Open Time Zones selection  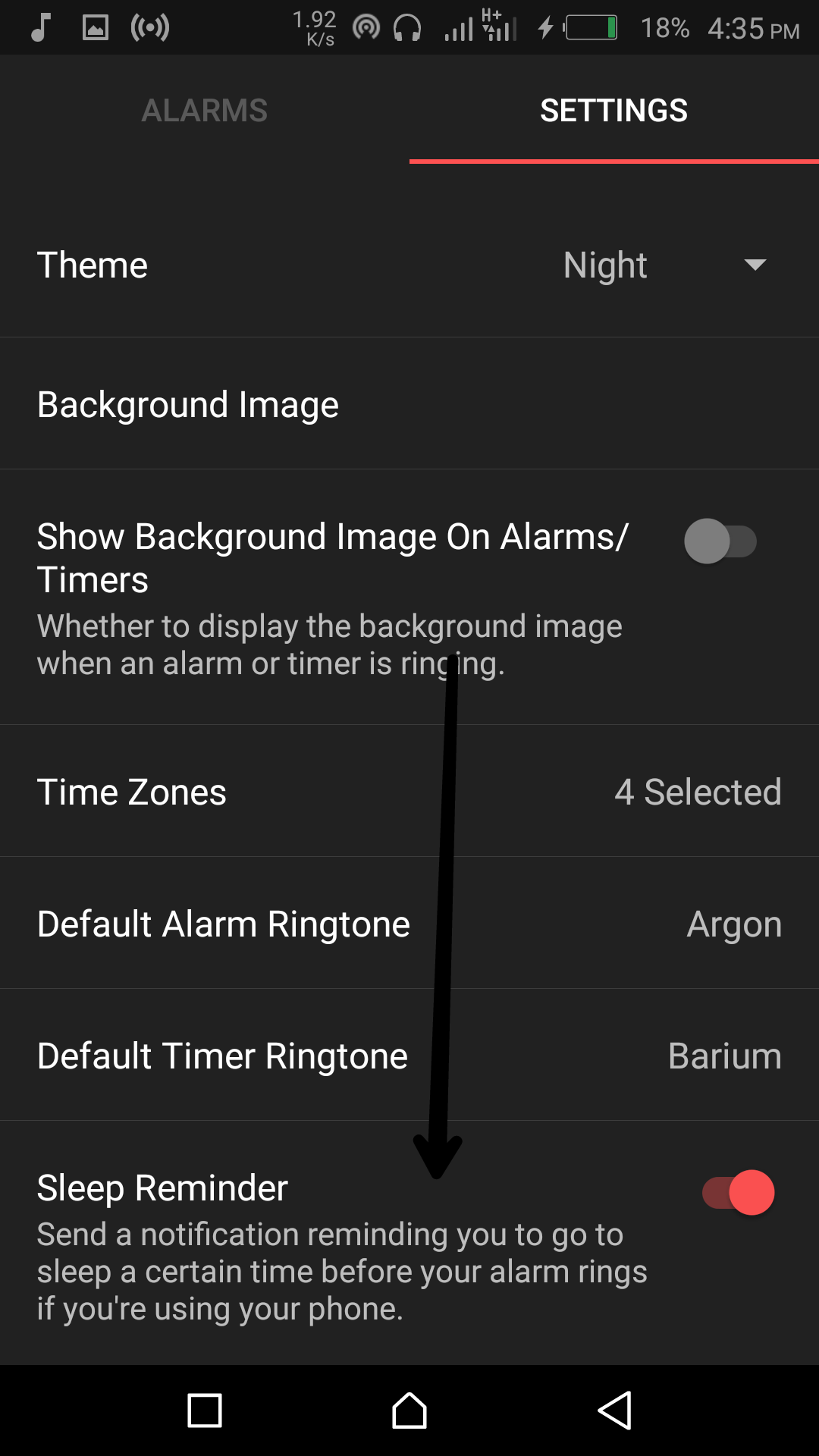click(x=409, y=792)
